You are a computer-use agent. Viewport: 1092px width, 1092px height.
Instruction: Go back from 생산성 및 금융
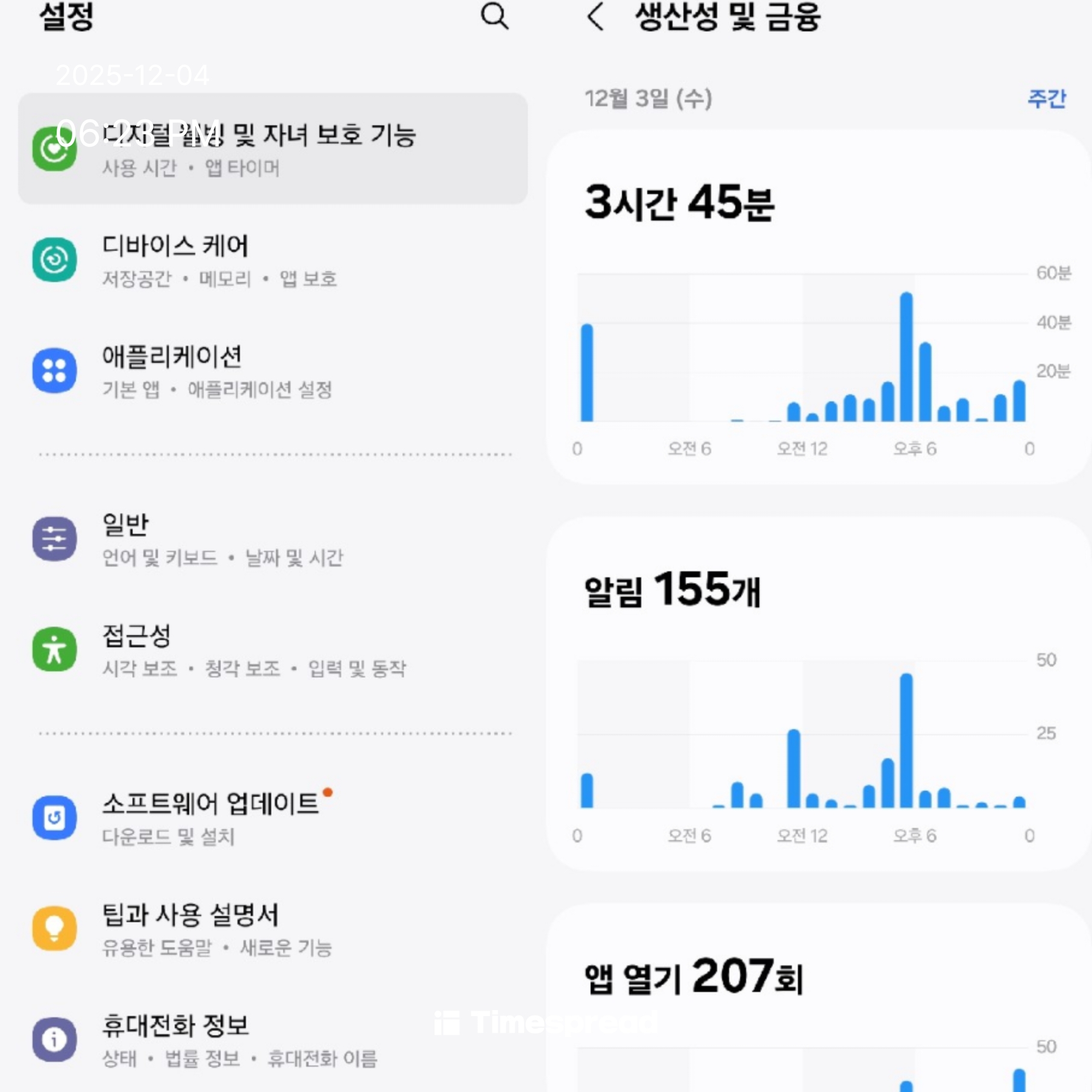pos(595,16)
